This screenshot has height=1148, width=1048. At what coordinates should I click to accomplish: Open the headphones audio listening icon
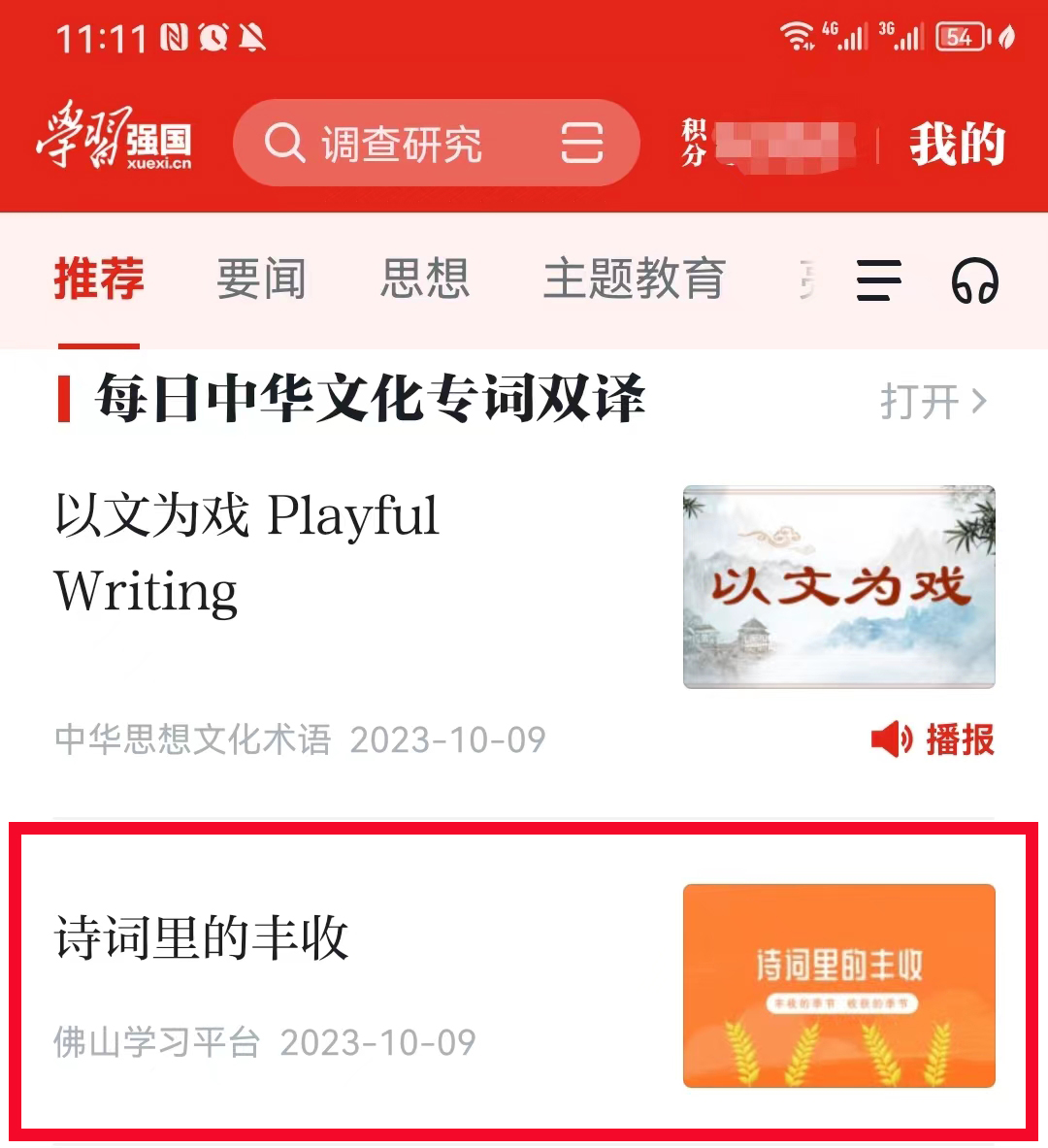point(975,281)
